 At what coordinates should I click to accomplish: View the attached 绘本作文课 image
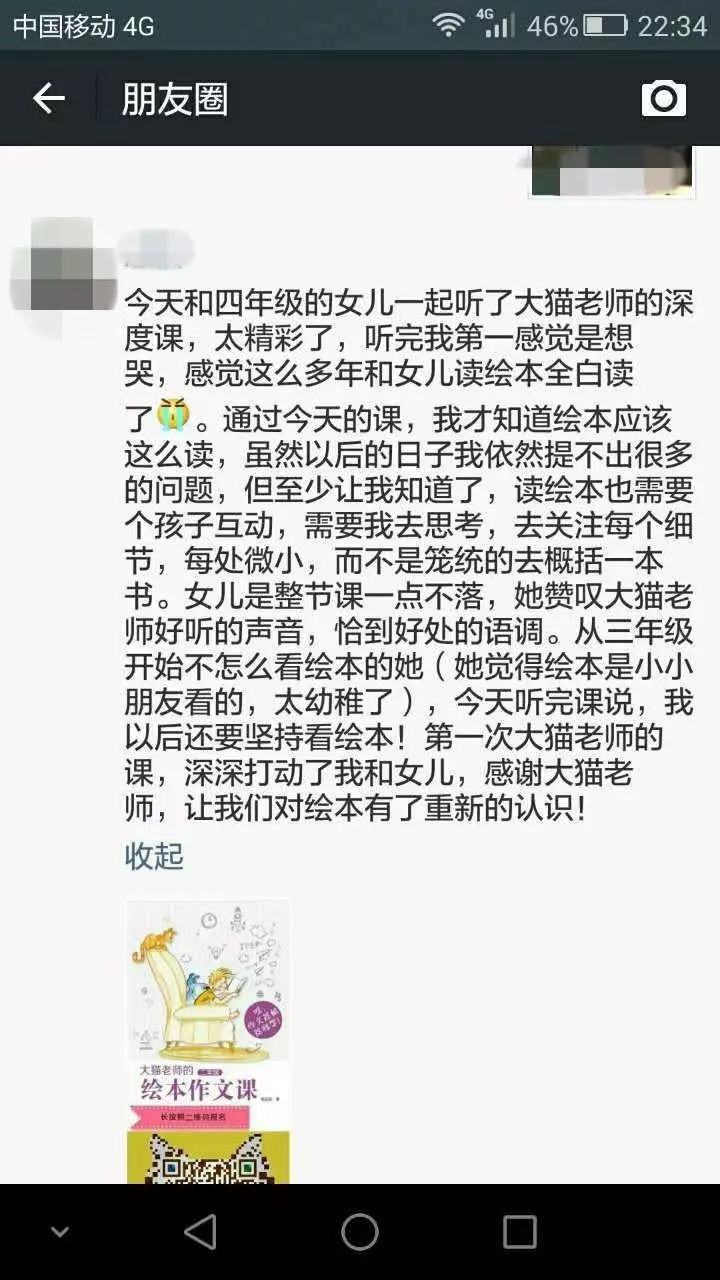point(208,1040)
